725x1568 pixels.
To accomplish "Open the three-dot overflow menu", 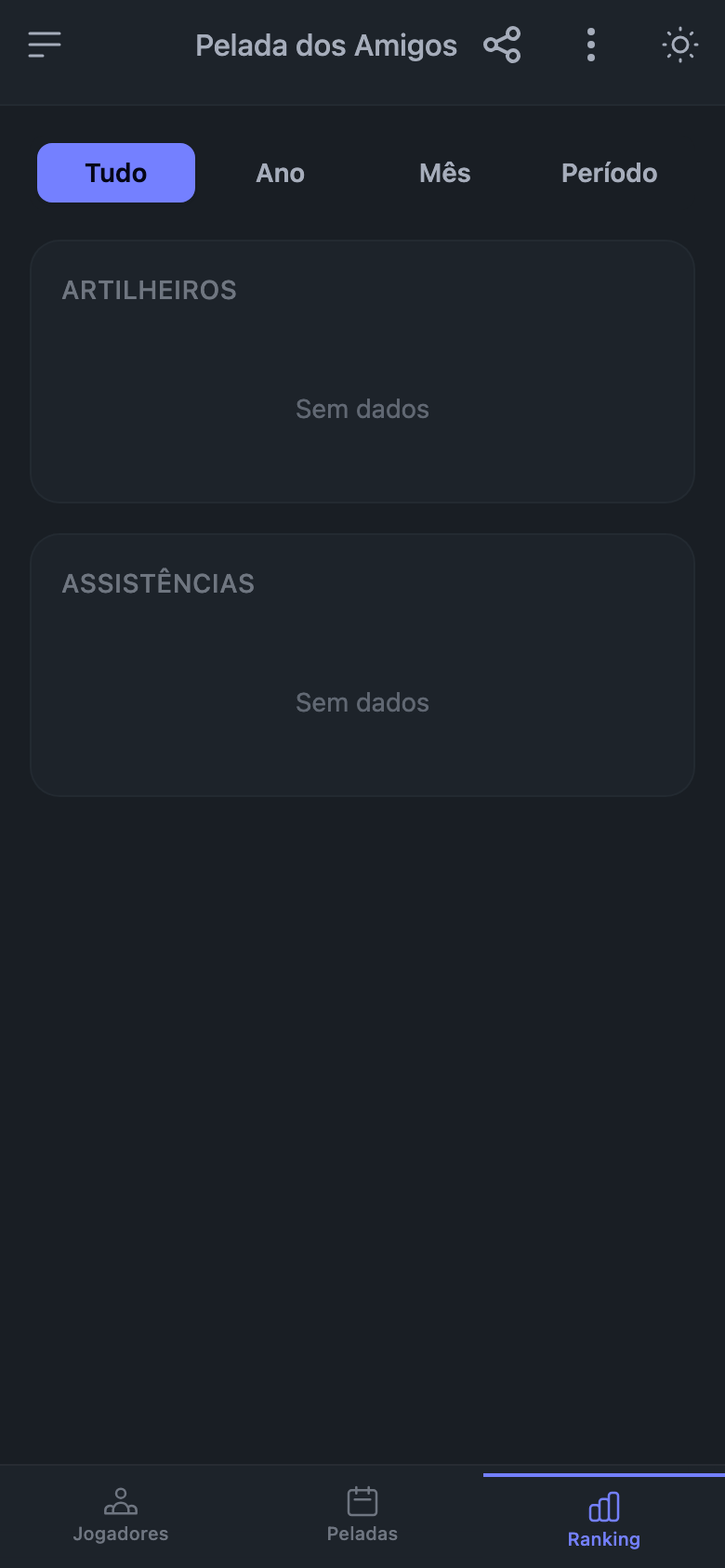I will tap(591, 45).
